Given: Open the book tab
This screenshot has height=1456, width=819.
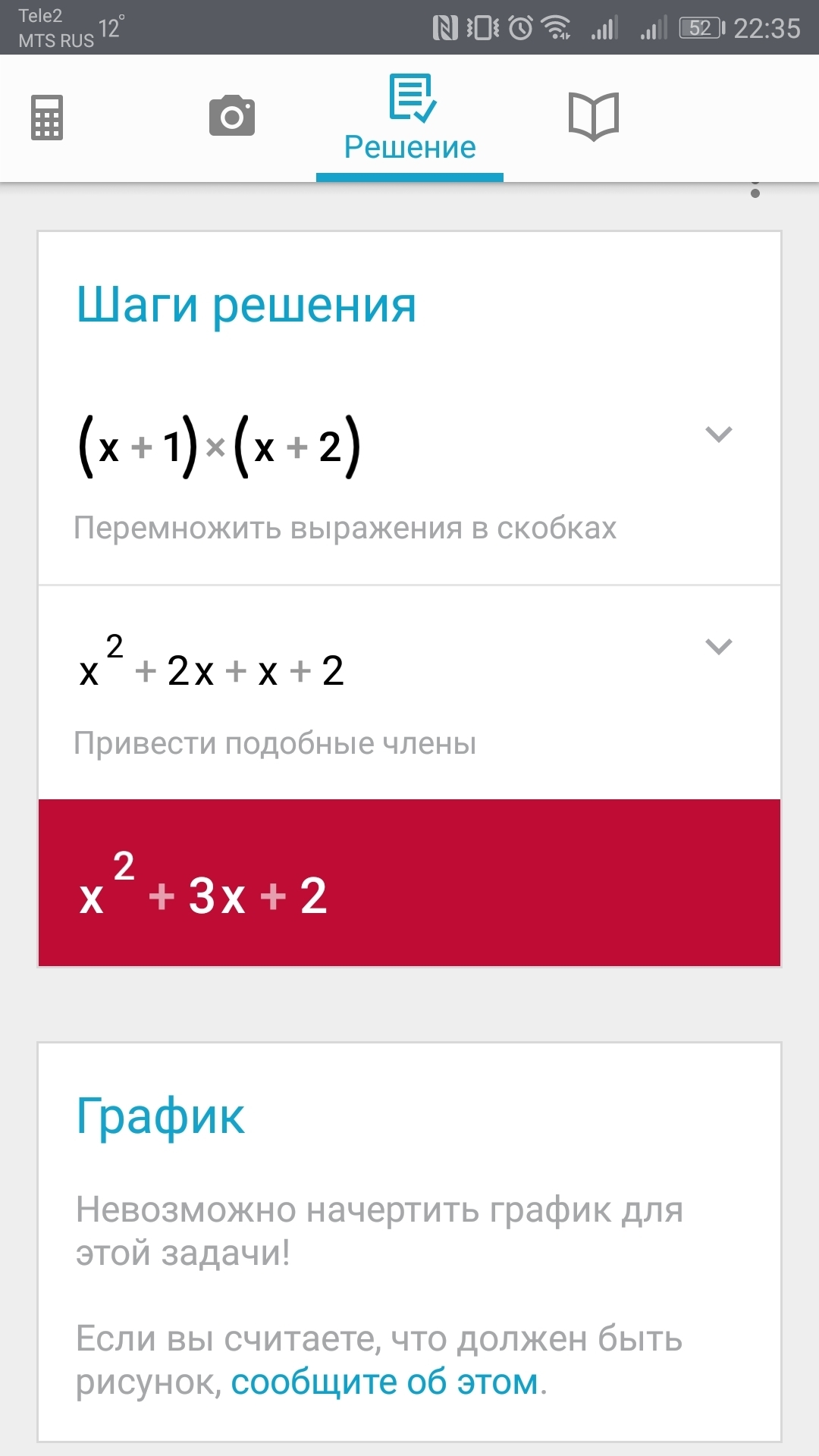Looking at the screenshot, I should coord(594,116).
